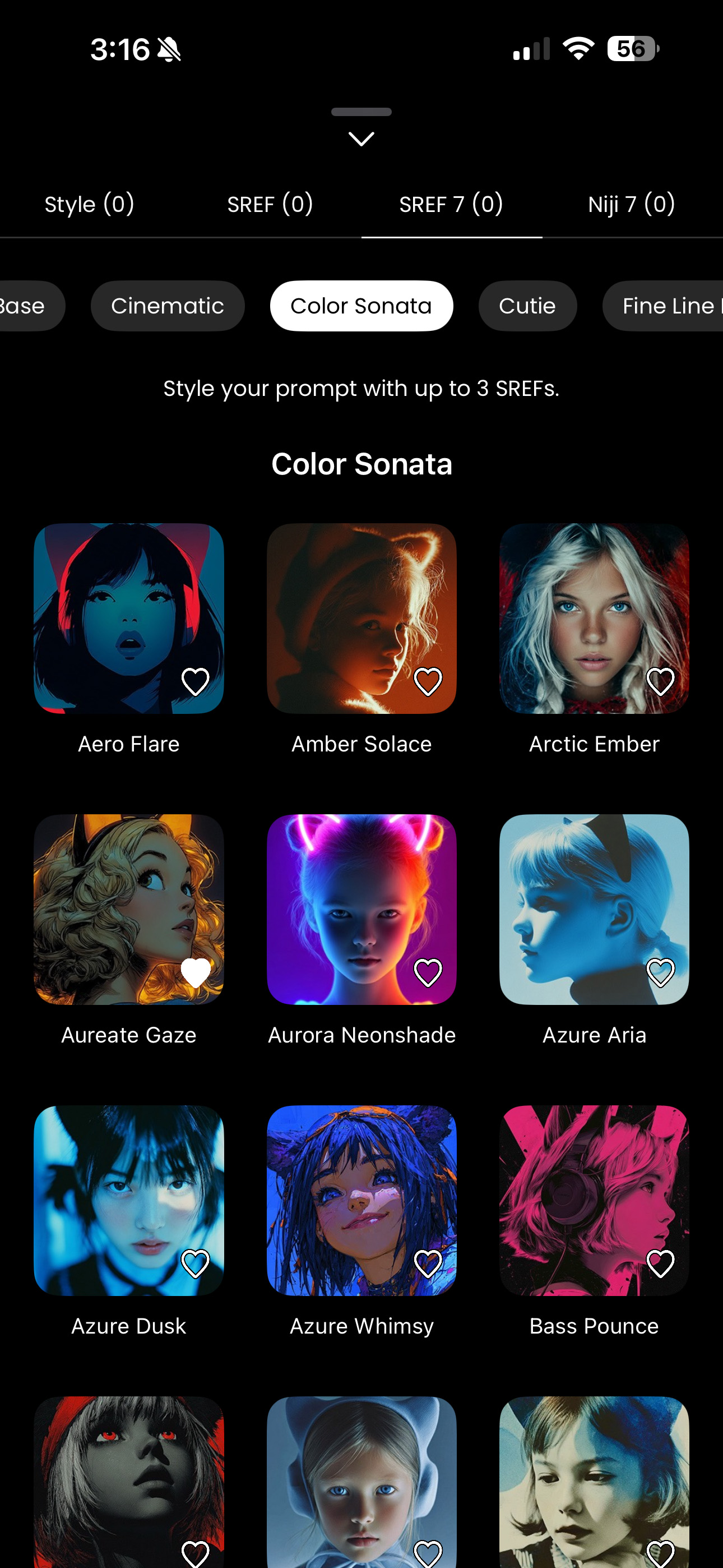723x1568 pixels.
Task: Select the Cutie category chip
Action: coord(527,306)
